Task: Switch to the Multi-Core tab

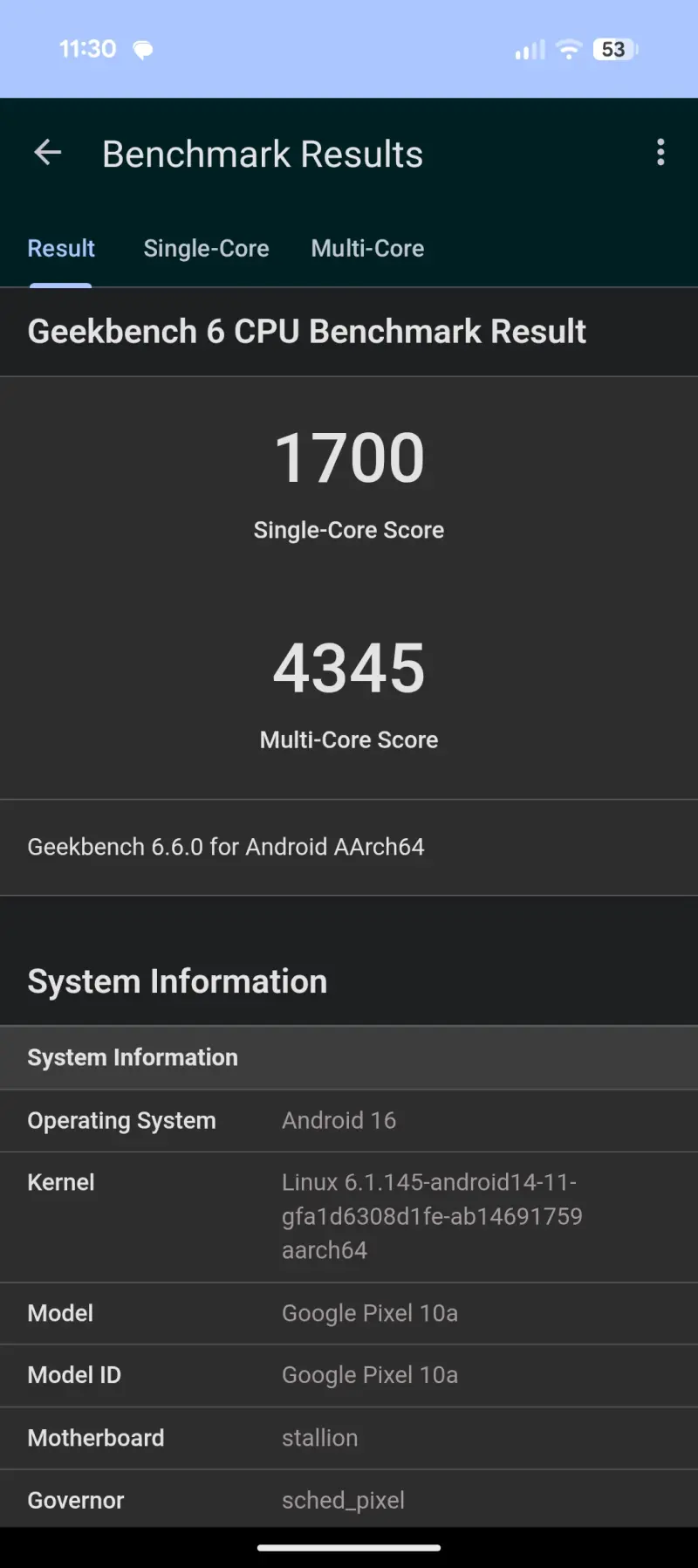Action: tap(367, 249)
